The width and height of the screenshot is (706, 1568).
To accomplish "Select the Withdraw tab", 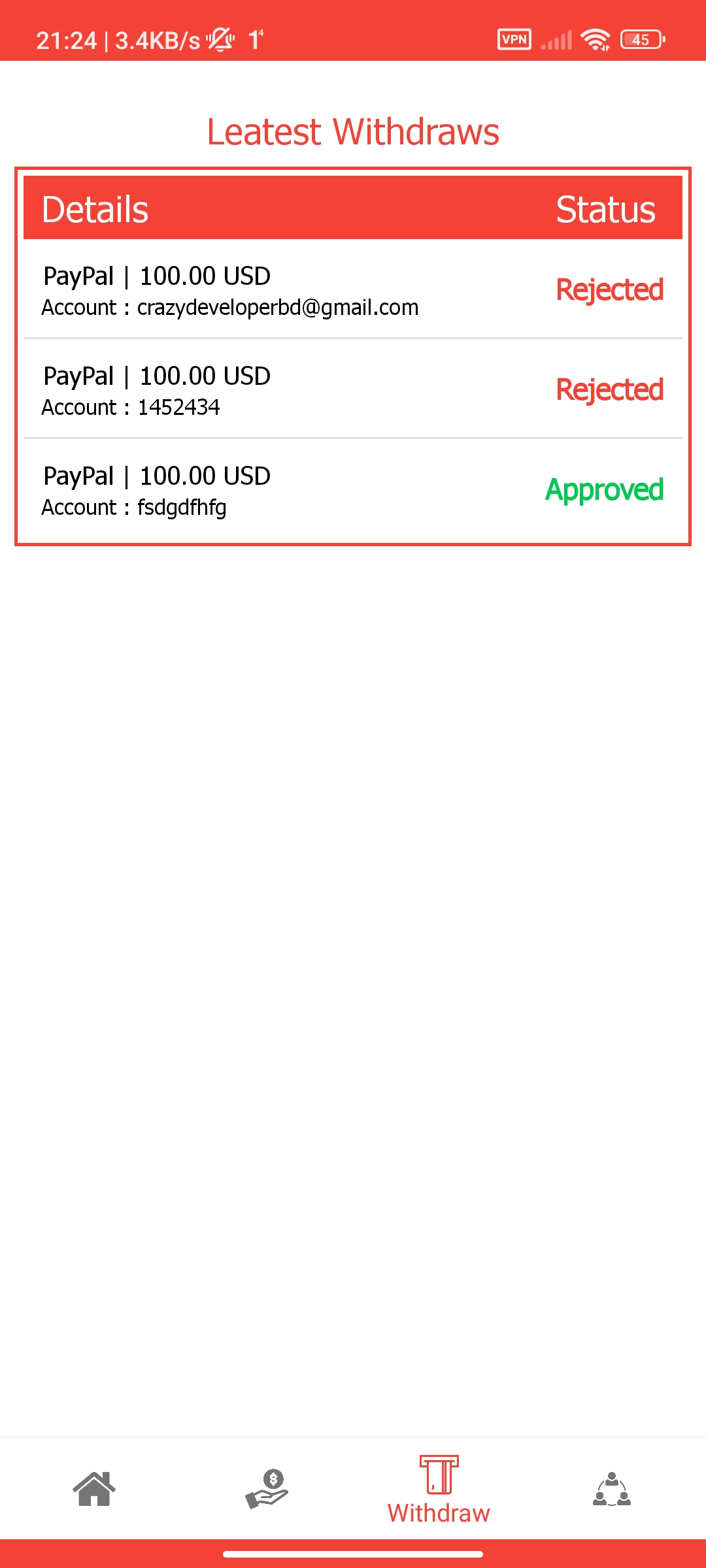I will pos(439,1490).
